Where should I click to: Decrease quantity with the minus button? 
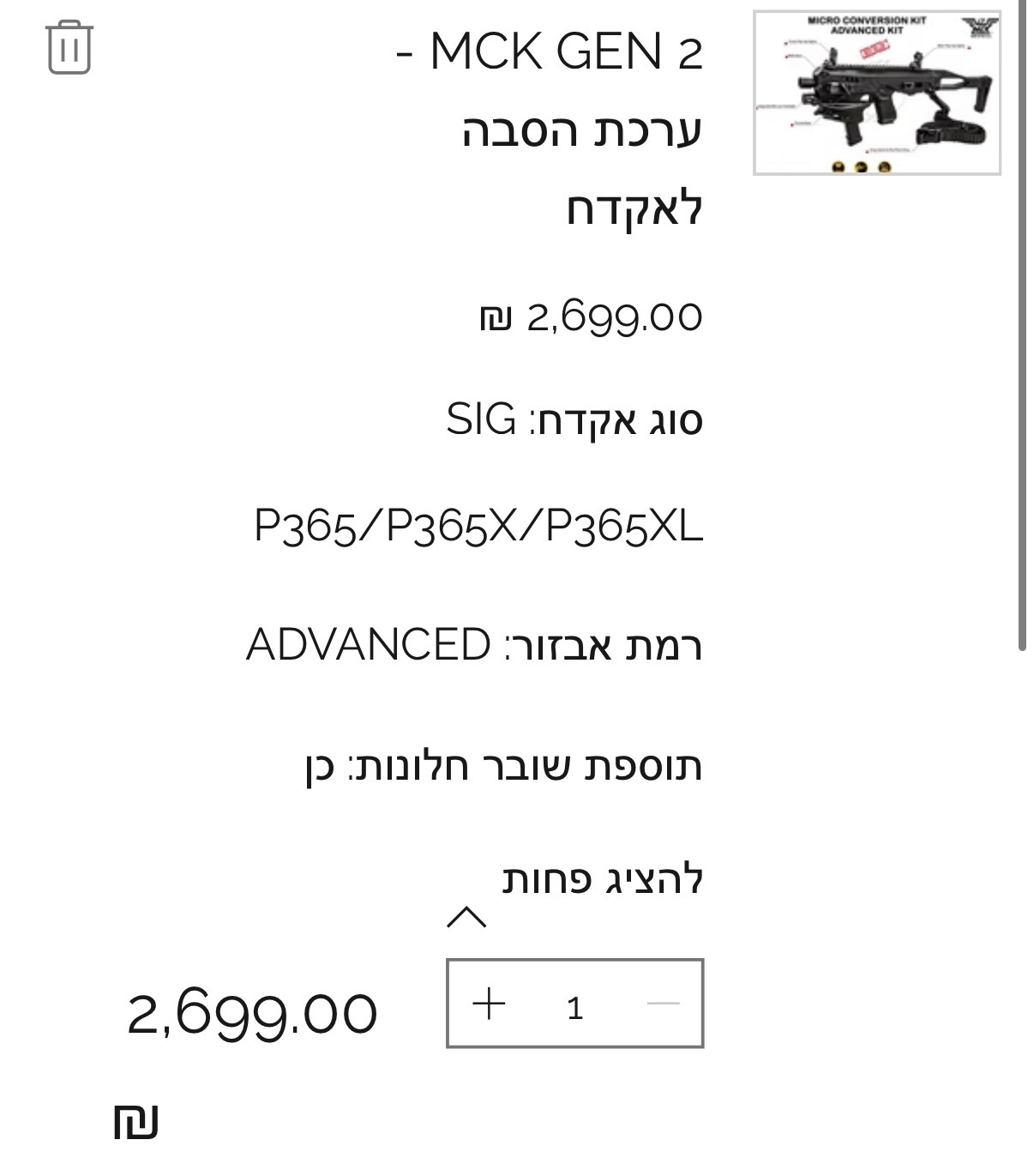click(662, 1004)
